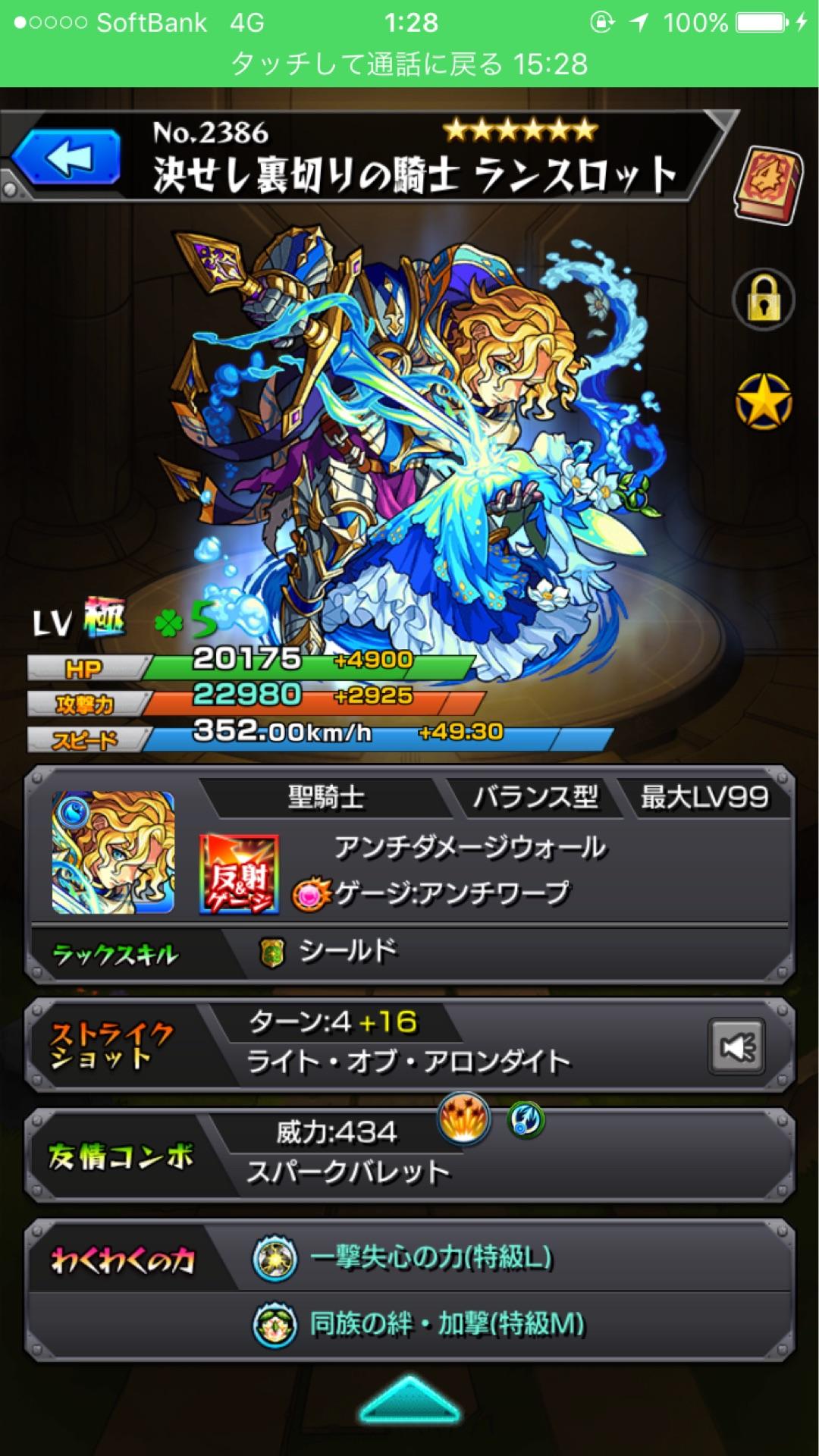Go back with the blue arrow button

click(x=67, y=158)
